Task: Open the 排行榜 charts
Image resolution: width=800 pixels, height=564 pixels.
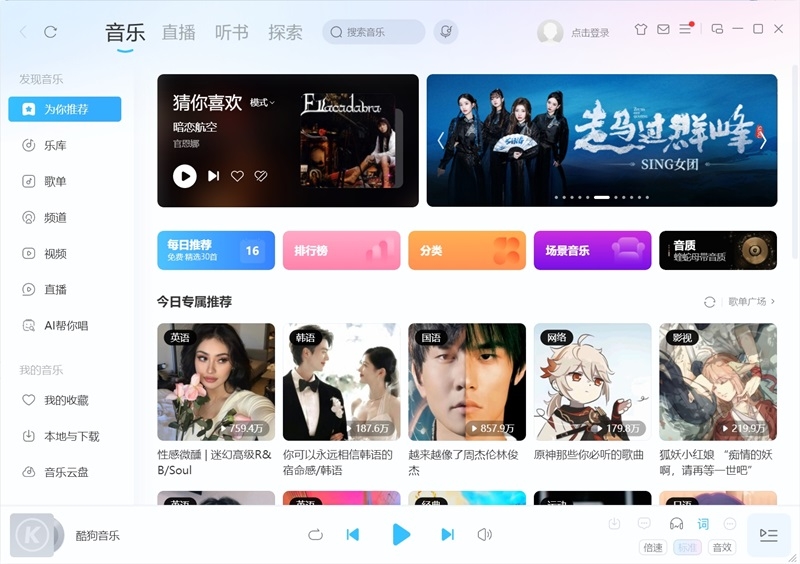Action: (x=341, y=250)
